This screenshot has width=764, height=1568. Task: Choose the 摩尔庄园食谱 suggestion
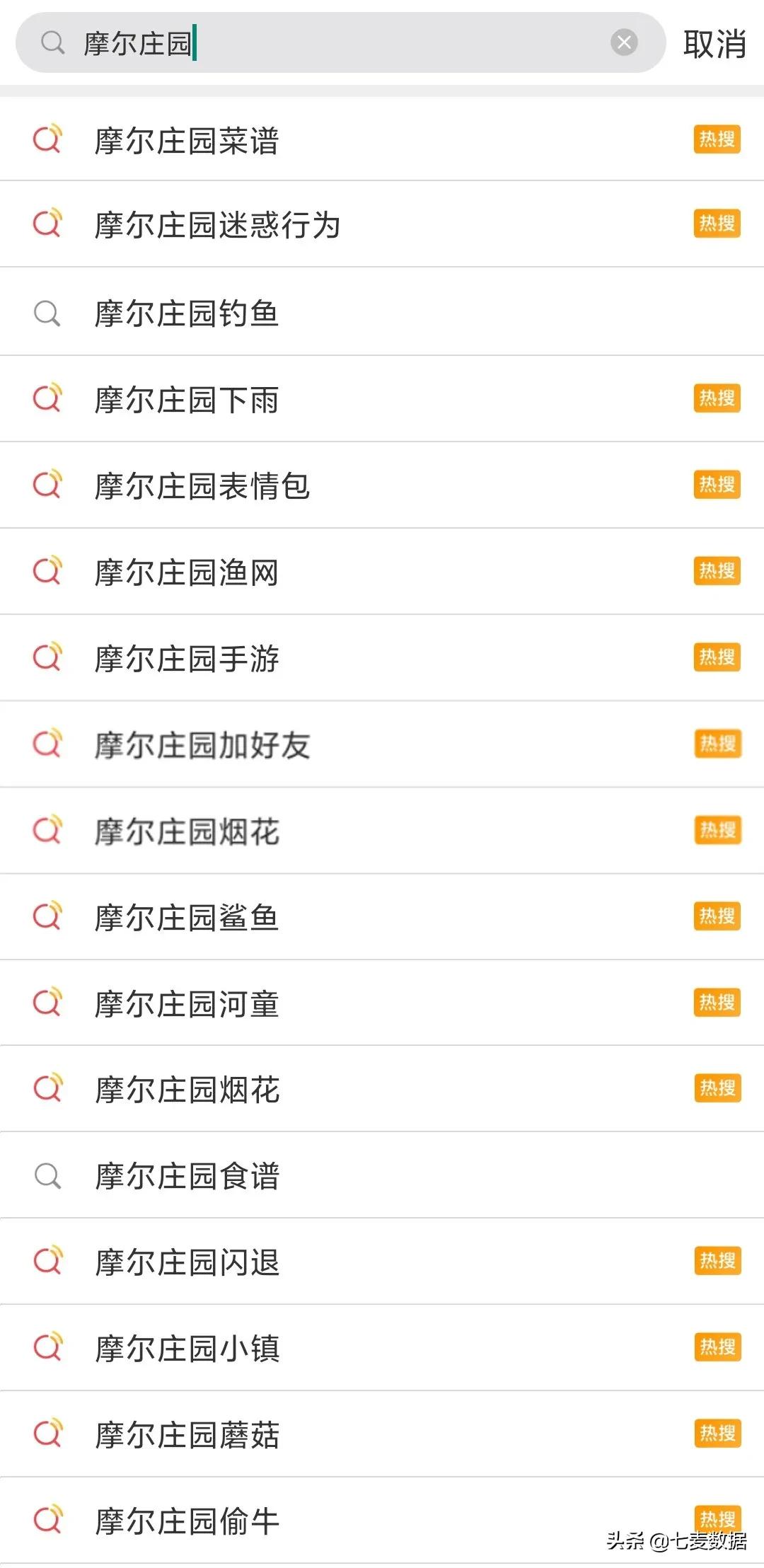tap(187, 1176)
